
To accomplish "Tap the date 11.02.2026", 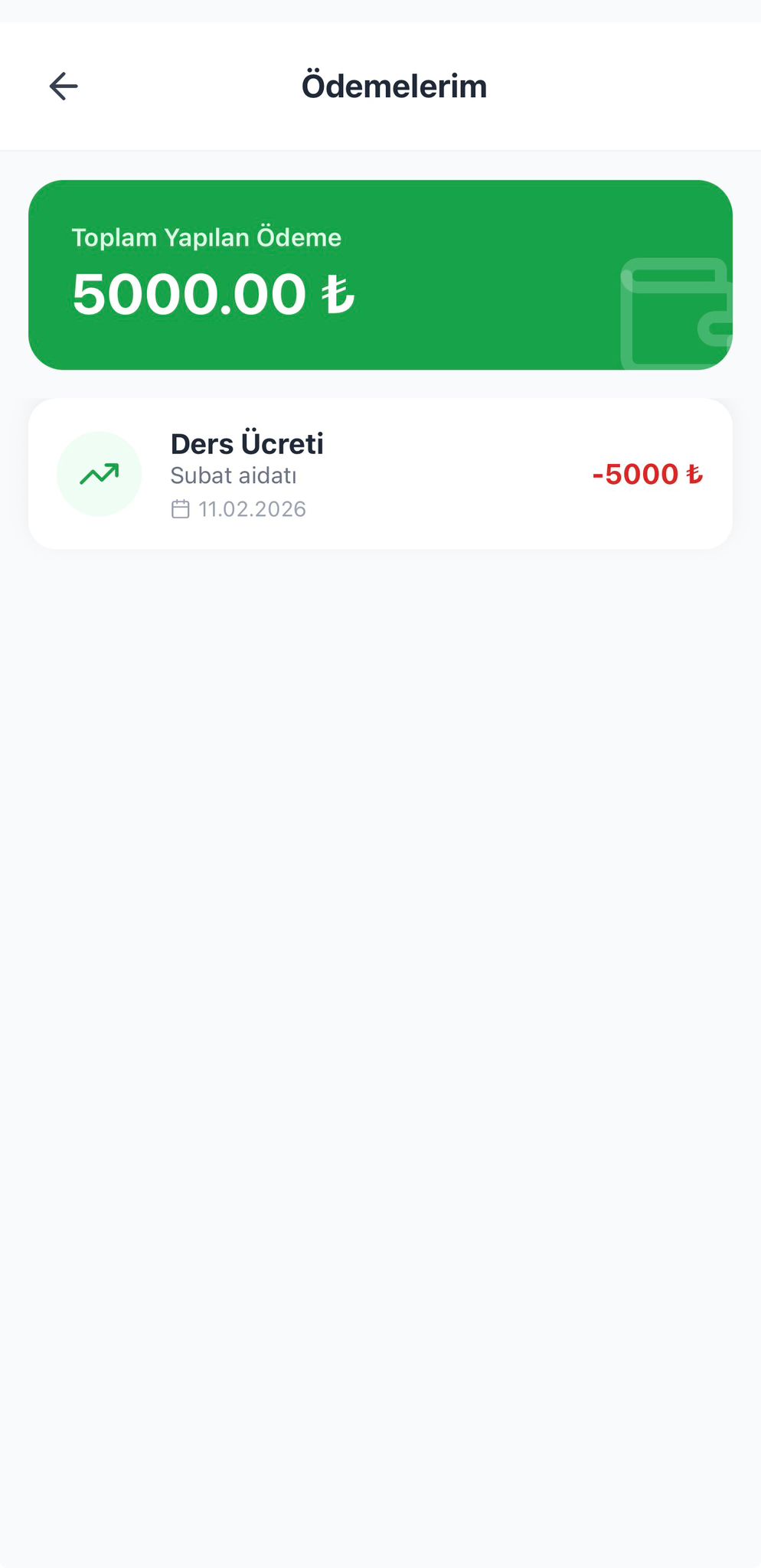I will pyautogui.click(x=251, y=508).
